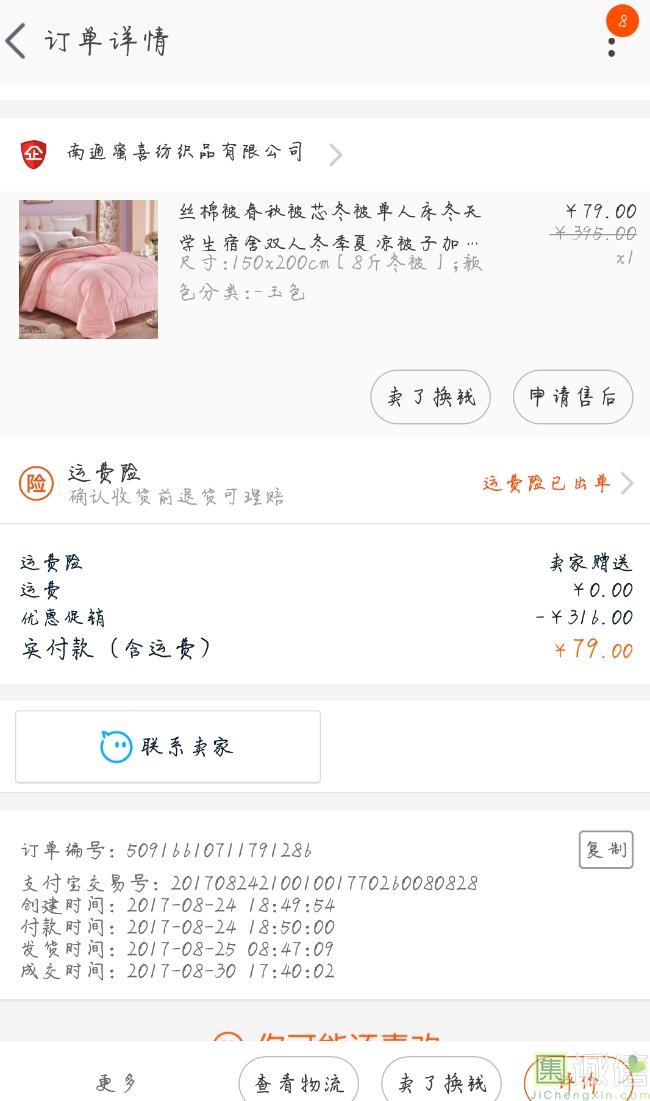Contact the seller via 联系卖家
Image resolution: width=650 pixels, height=1101 pixels.
click(168, 746)
